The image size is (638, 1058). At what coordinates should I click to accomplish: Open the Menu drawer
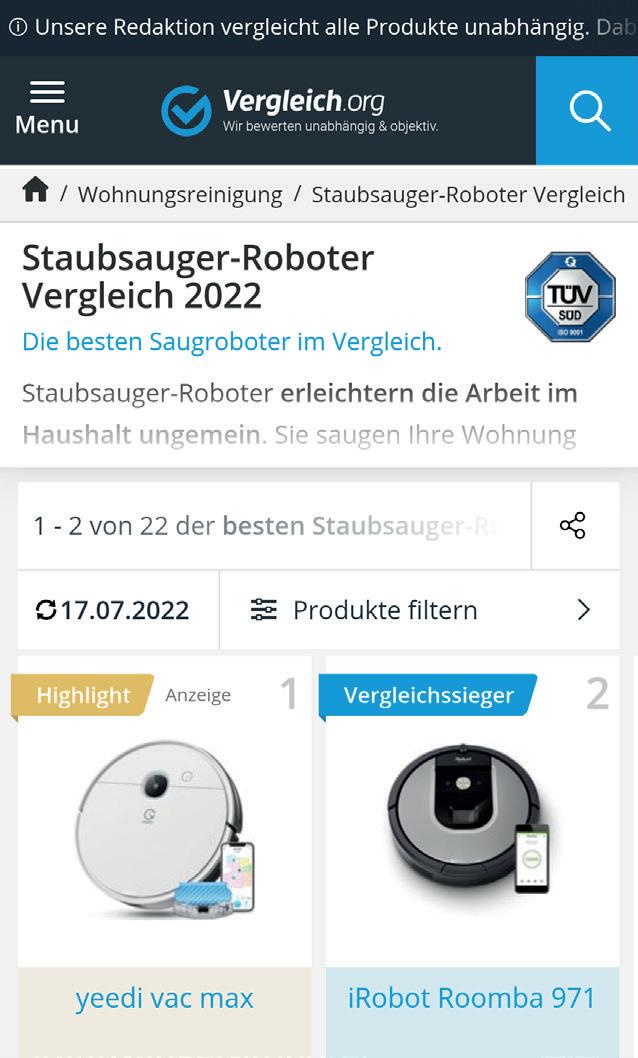pyautogui.click(x=47, y=109)
